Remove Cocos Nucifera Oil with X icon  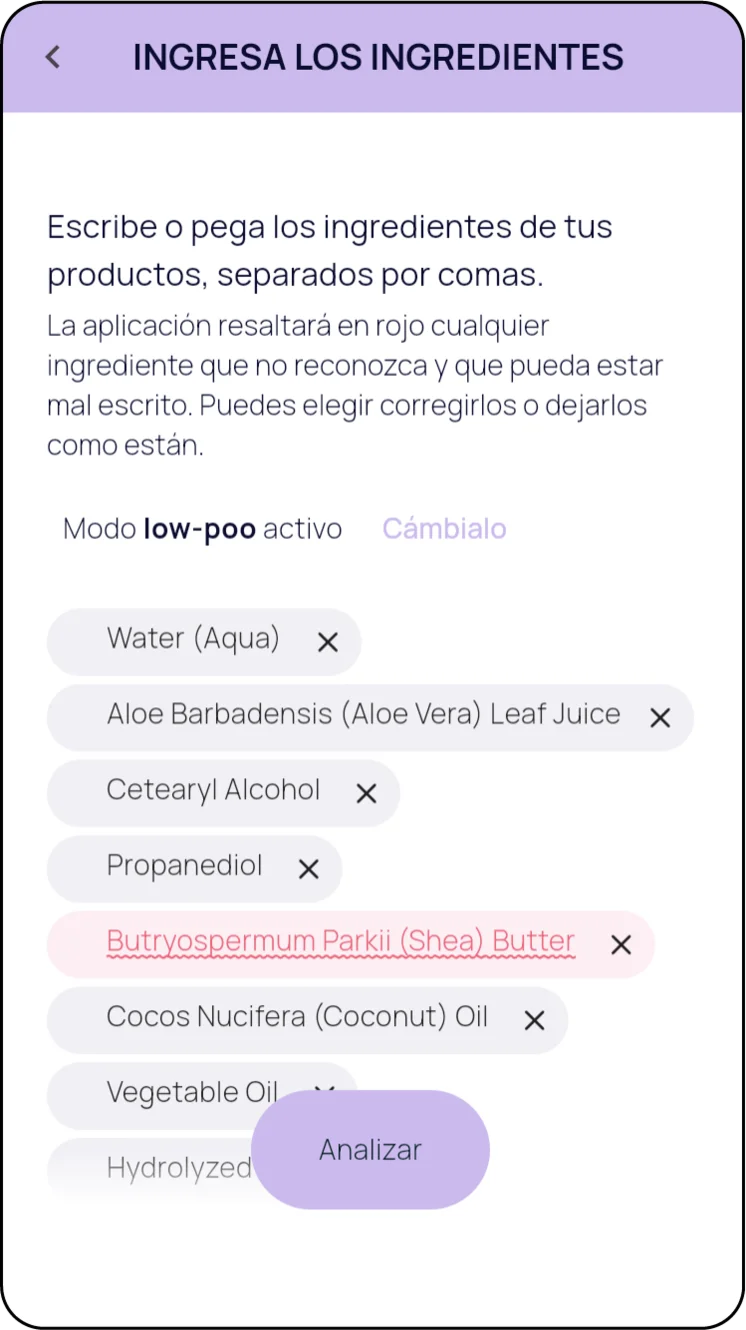click(x=534, y=1019)
